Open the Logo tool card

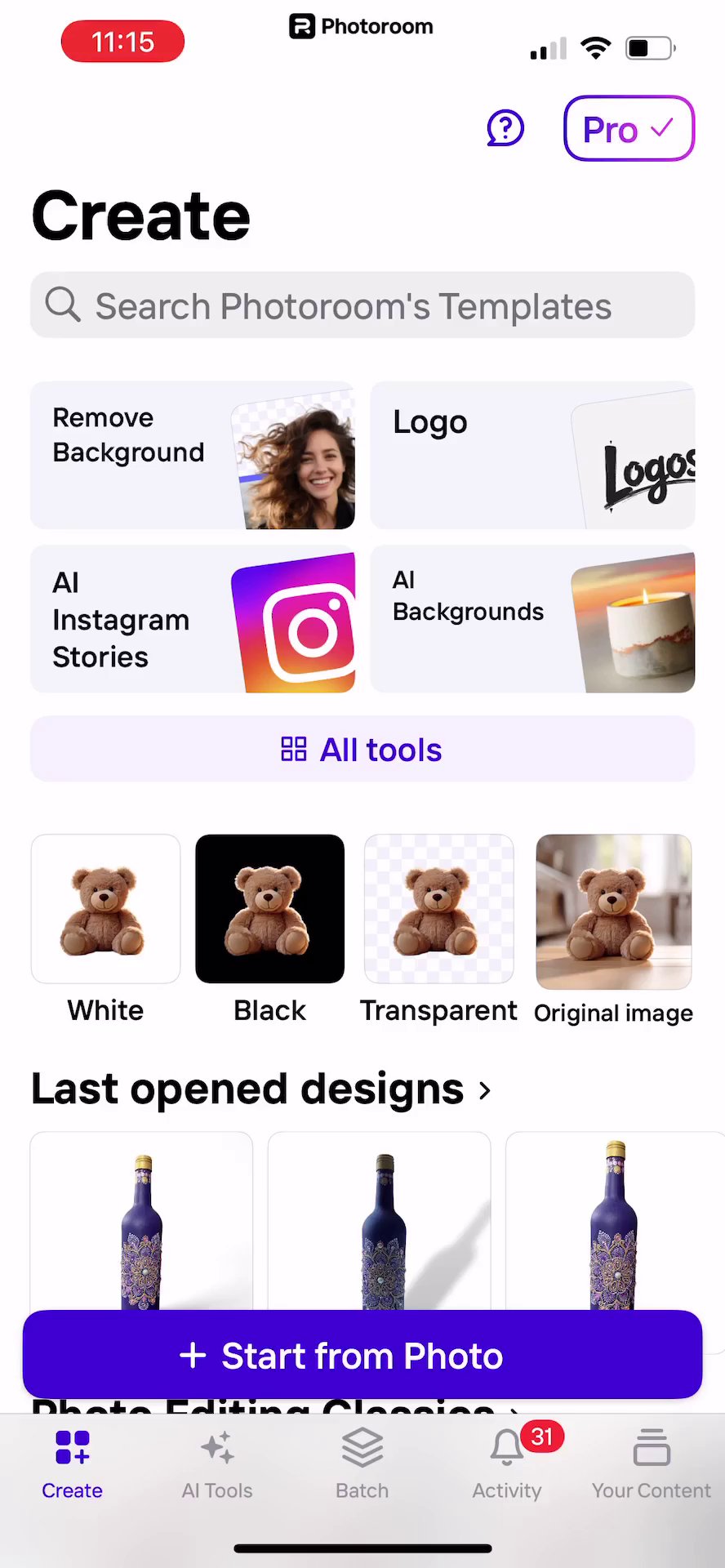coord(532,455)
